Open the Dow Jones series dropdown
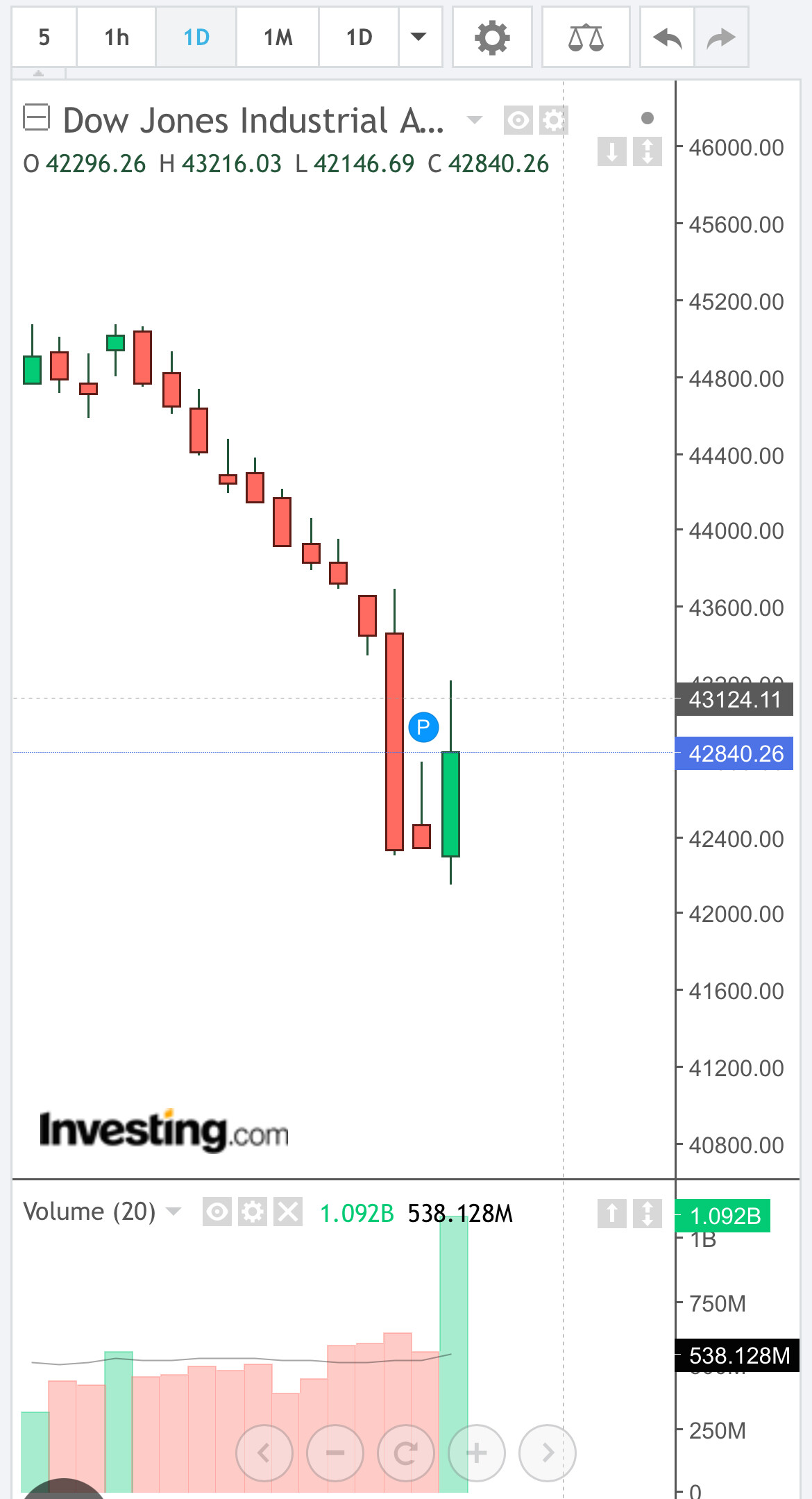 [x=475, y=120]
